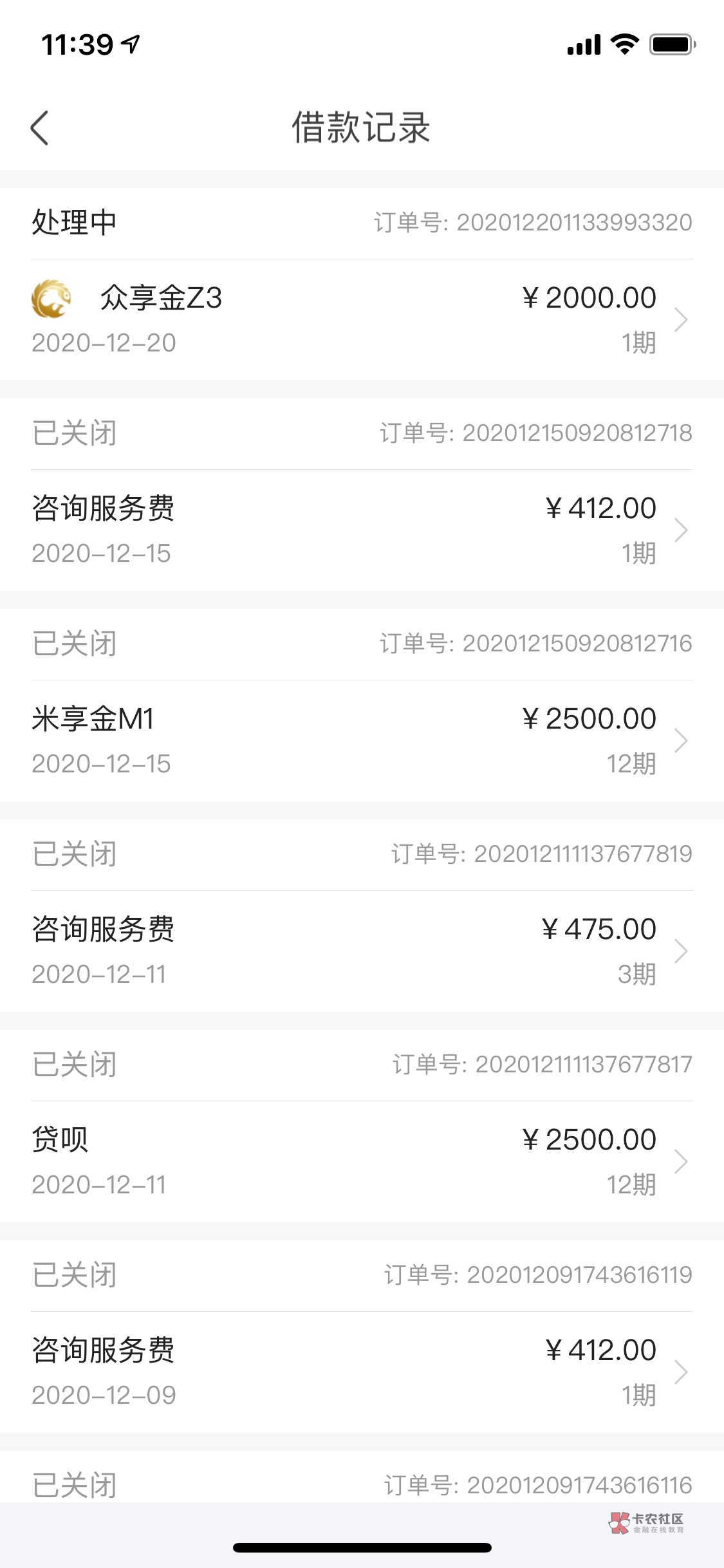View the 咨询服务费 record dated 2020-12-09
The width and height of the screenshot is (724, 1568).
click(x=362, y=1372)
